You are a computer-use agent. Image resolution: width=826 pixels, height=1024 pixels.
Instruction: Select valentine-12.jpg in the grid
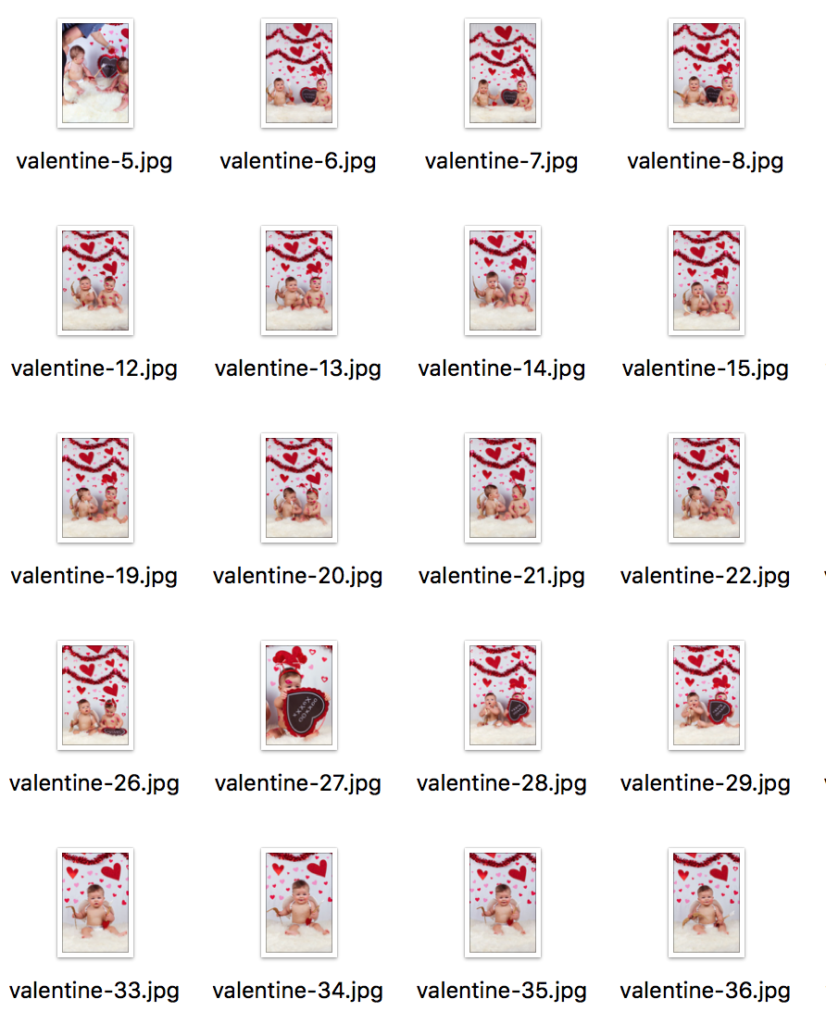(95, 280)
